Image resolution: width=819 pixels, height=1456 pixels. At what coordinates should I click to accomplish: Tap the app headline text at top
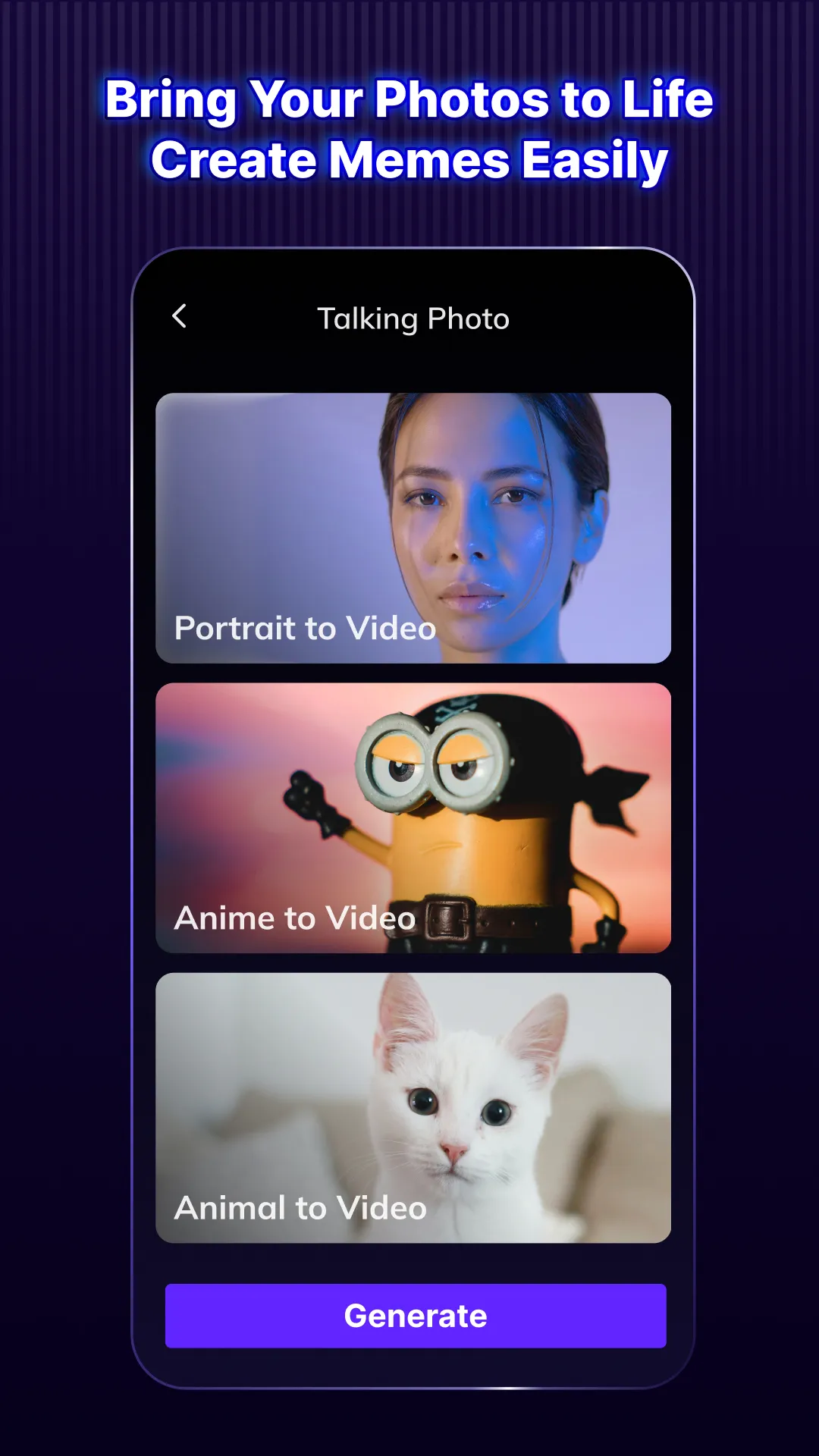(x=409, y=129)
